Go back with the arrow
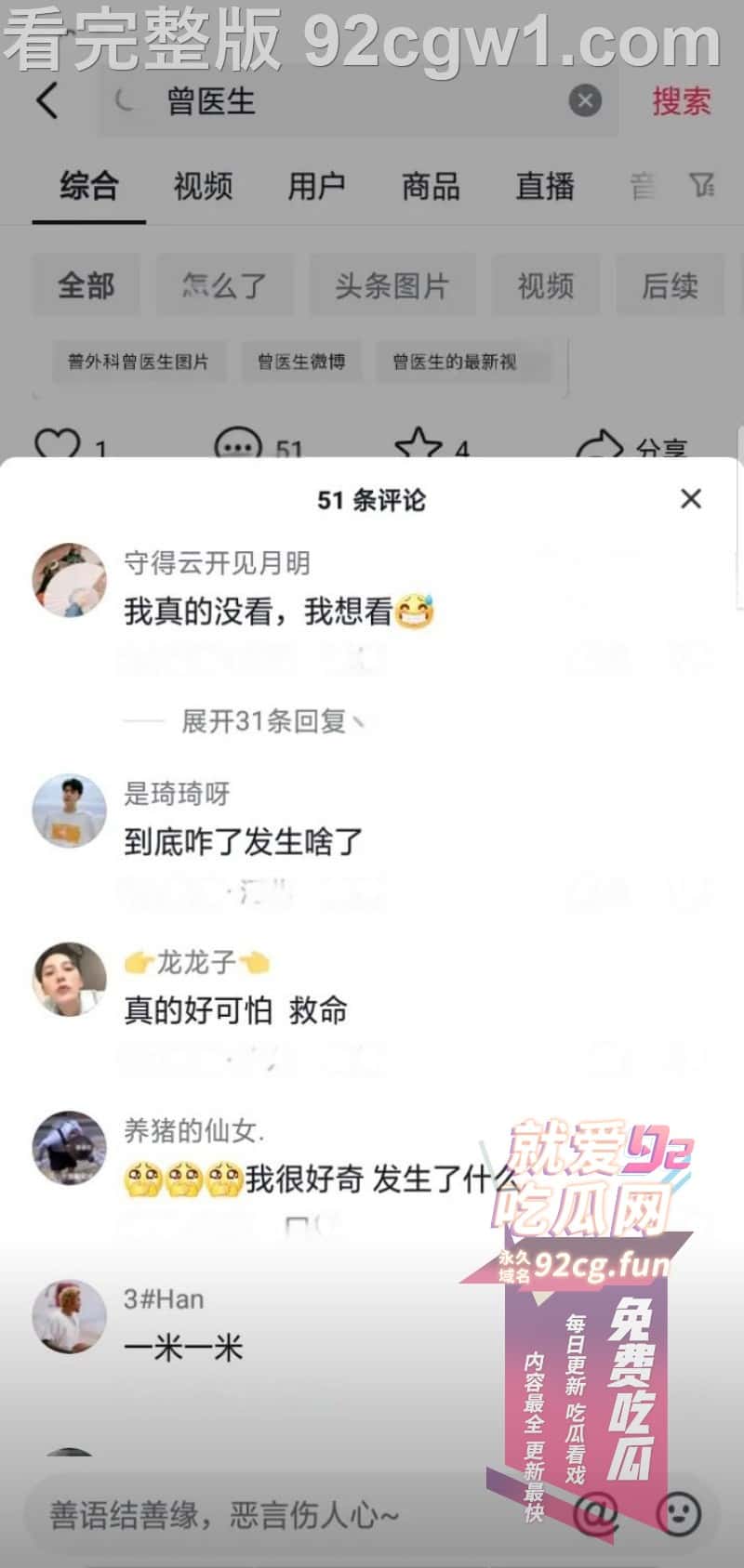The image size is (744, 1568). 48,100
